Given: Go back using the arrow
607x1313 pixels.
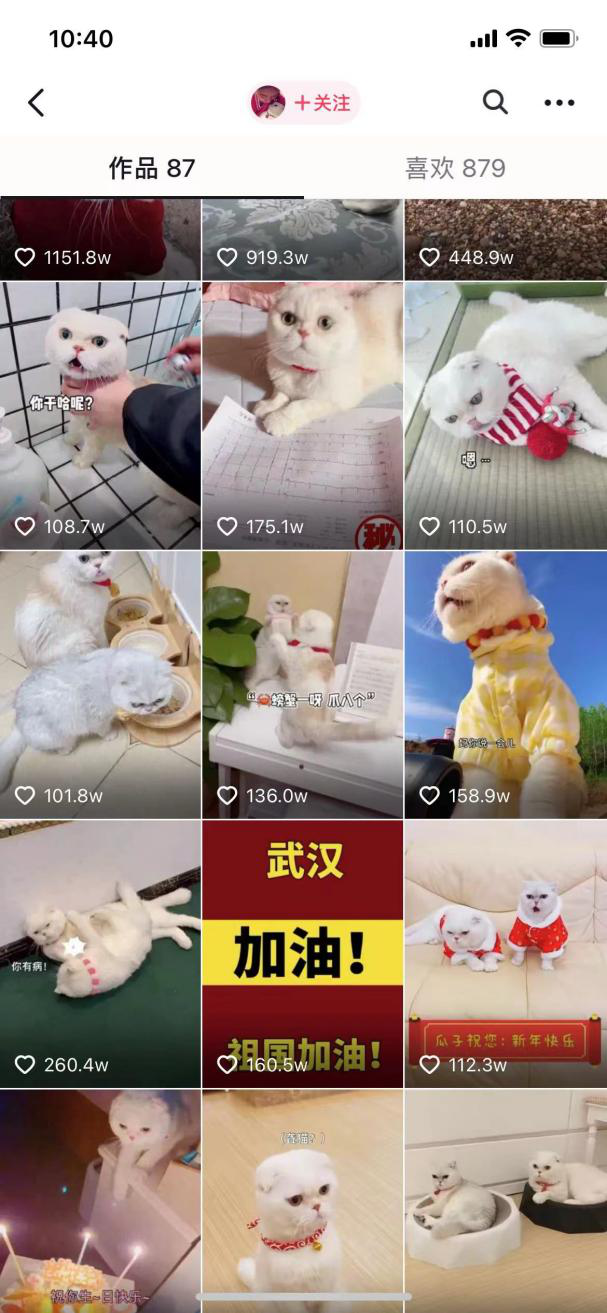Looking at the screenshot, I should pyautogui.click(x=37, y=102).
